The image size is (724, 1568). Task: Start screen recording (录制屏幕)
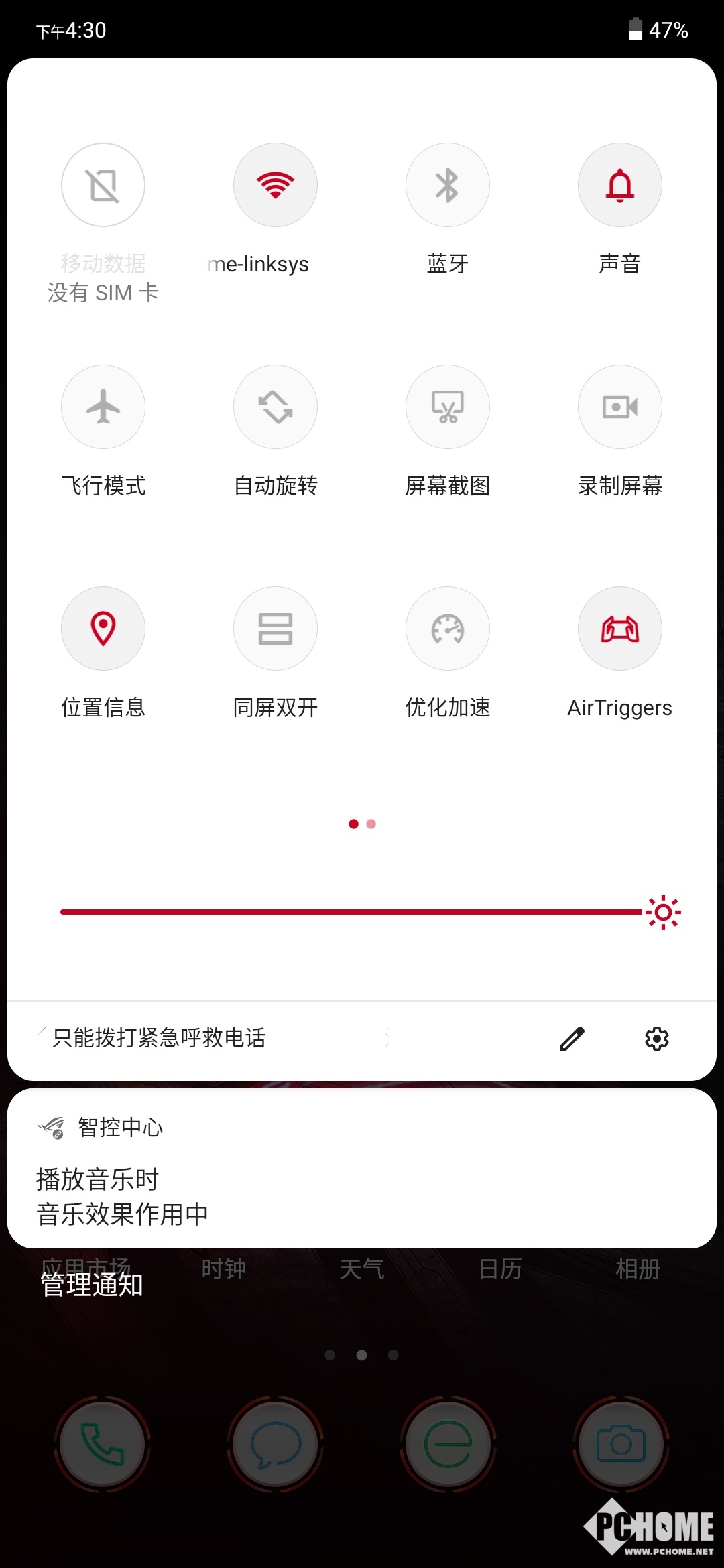[x=620, y=407]
